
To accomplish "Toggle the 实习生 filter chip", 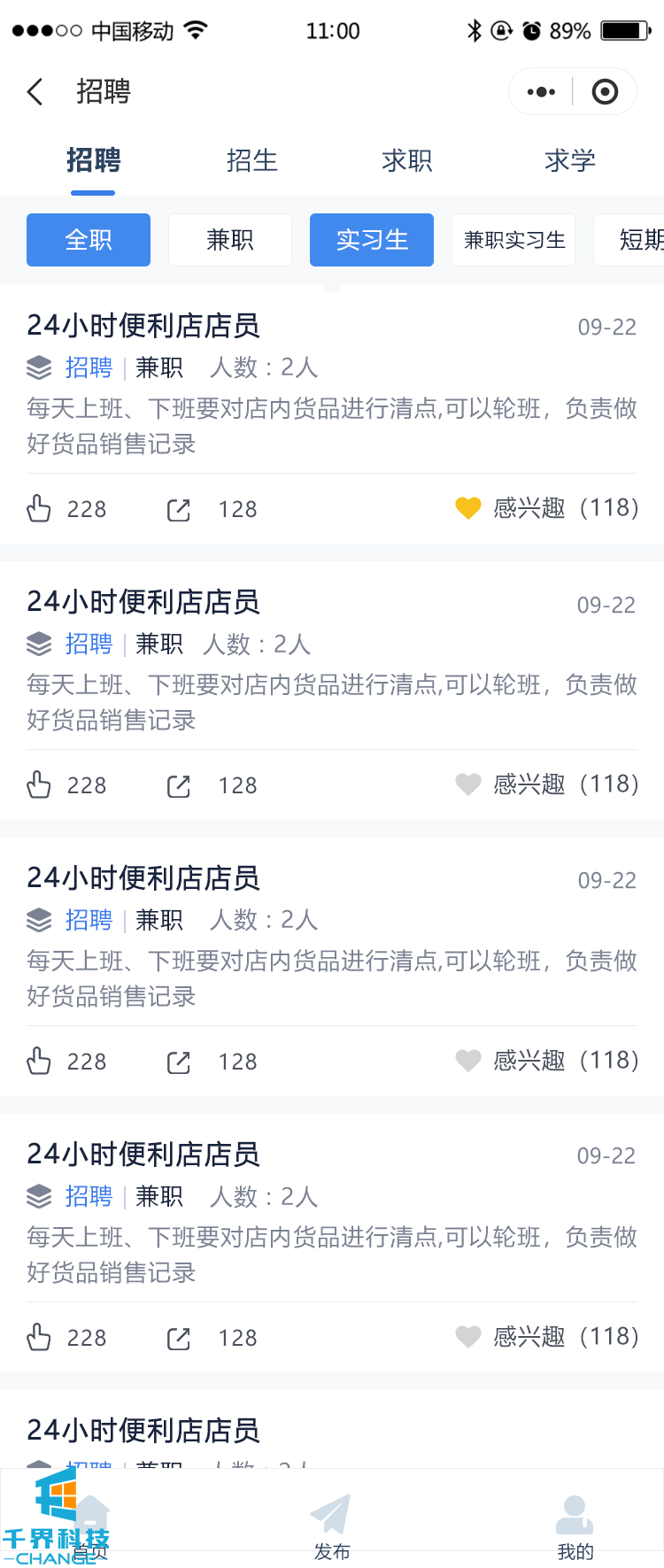I will 372,240.
